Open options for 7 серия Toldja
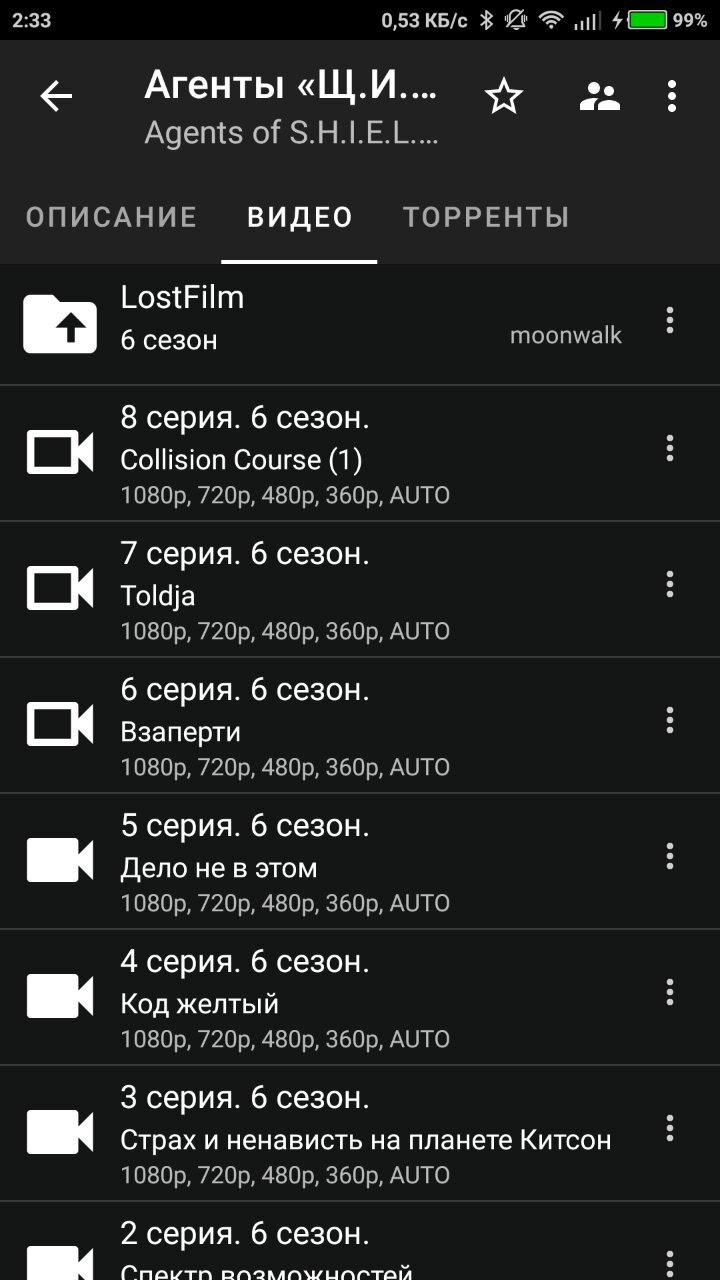The width and height of the screenshot is (720, 1280). (x=670, y=584)
